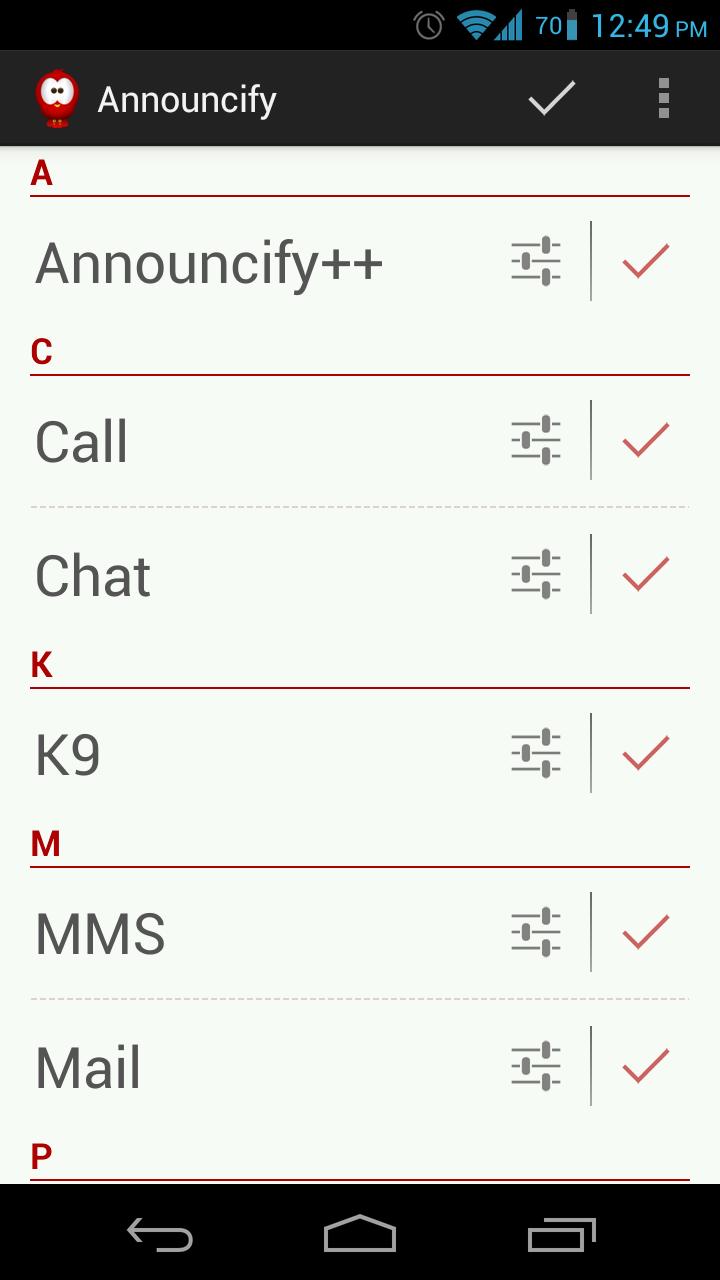Disable the Mail plugin checkmark

tap(645, 1066)
